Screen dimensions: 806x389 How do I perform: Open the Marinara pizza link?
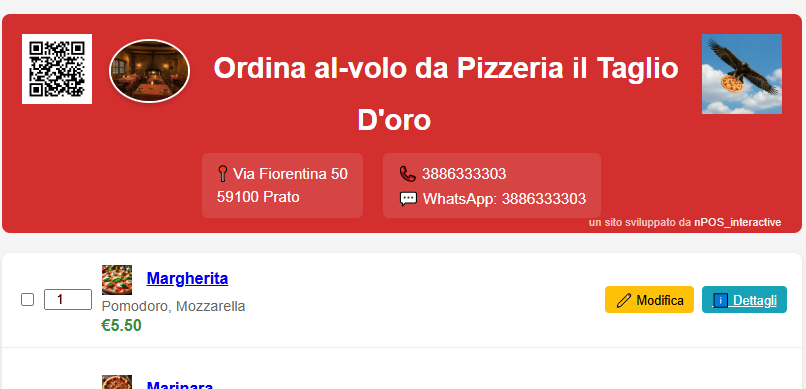(180, 385)
